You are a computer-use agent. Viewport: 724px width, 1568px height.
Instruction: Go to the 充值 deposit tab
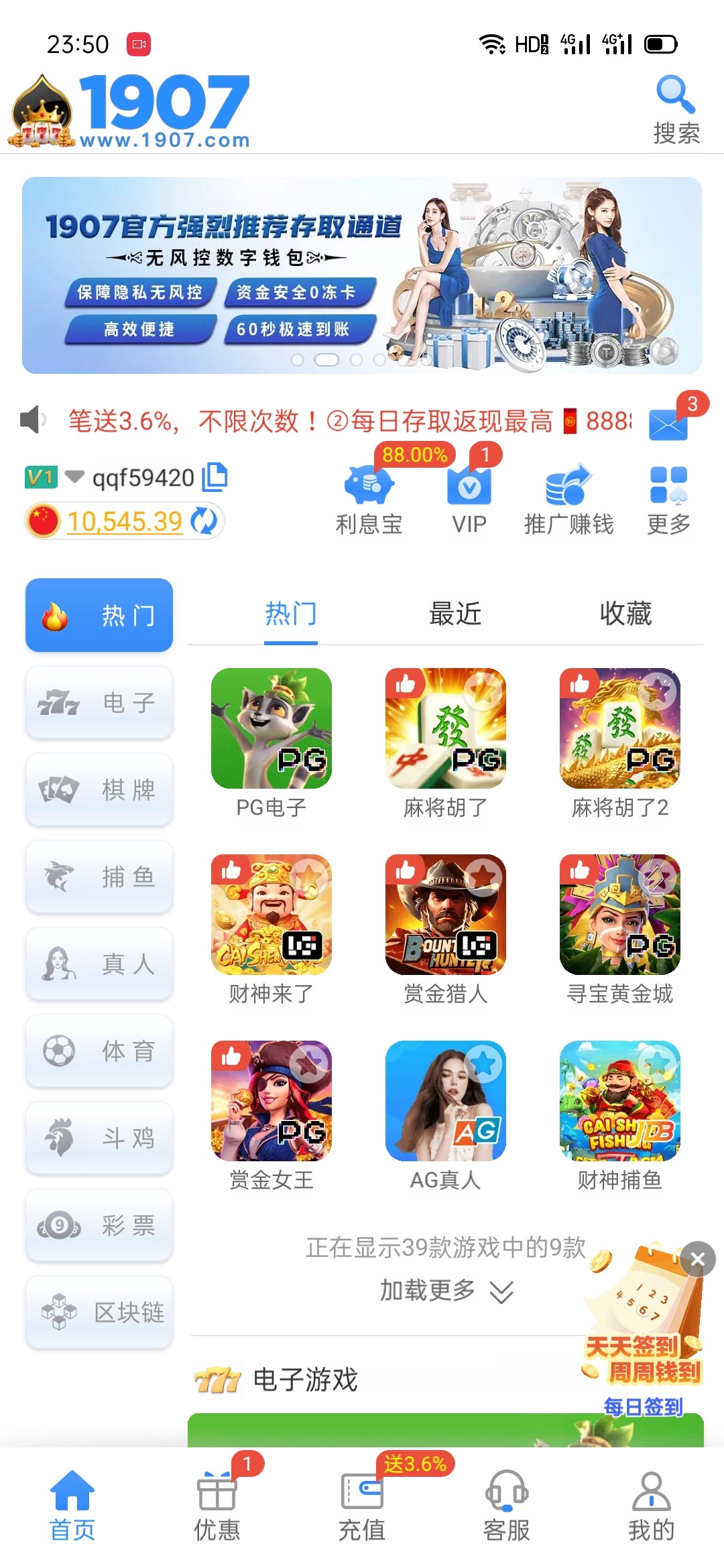coord(362,1505)
